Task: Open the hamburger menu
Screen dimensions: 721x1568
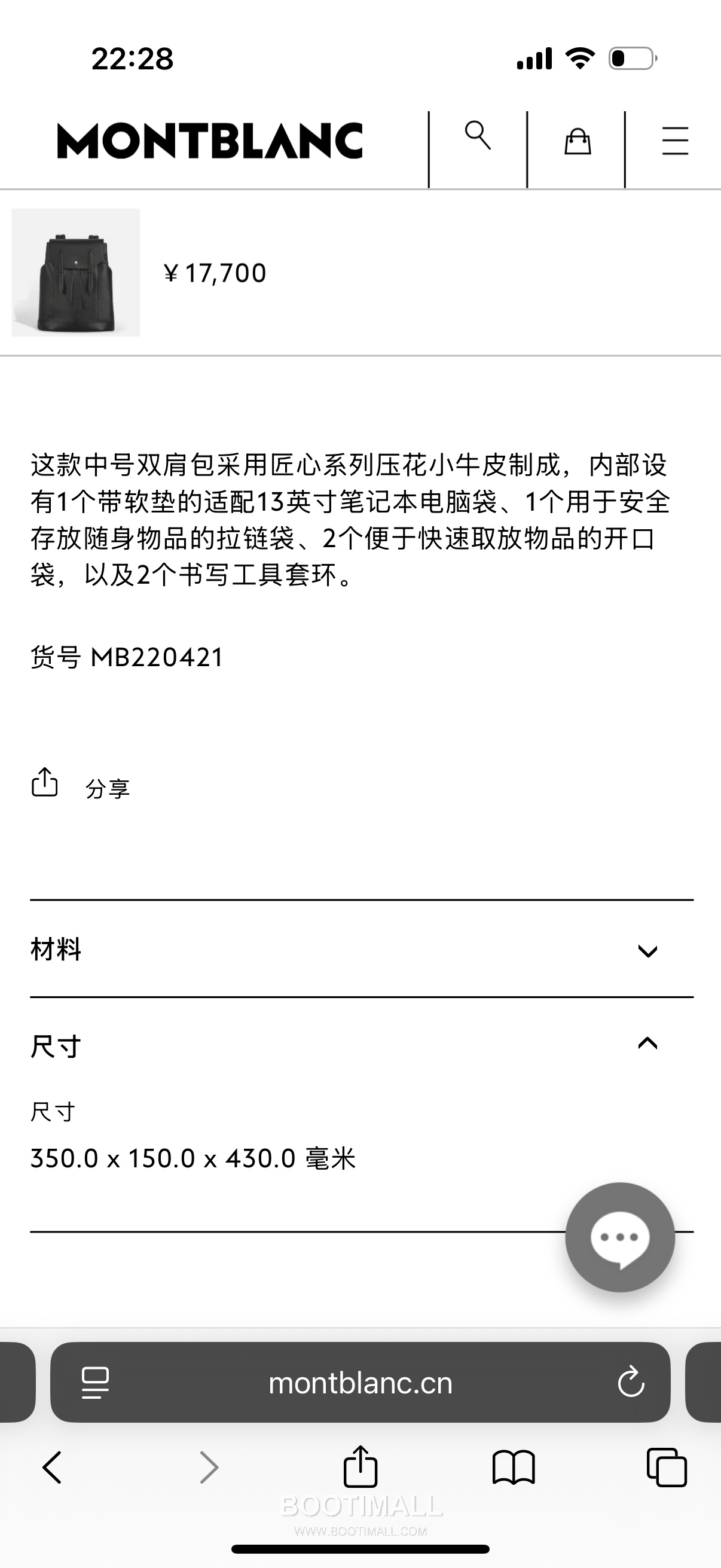Action: coord(675,141)
